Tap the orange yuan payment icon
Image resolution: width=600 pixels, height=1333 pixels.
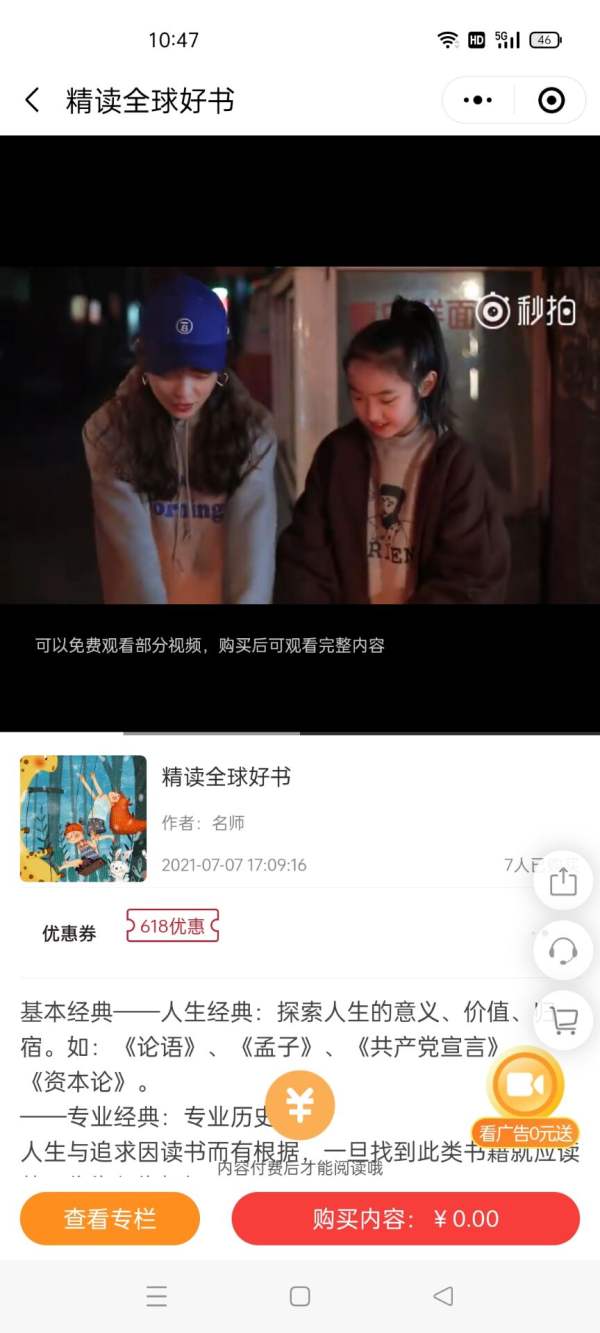coord(300,1105)
